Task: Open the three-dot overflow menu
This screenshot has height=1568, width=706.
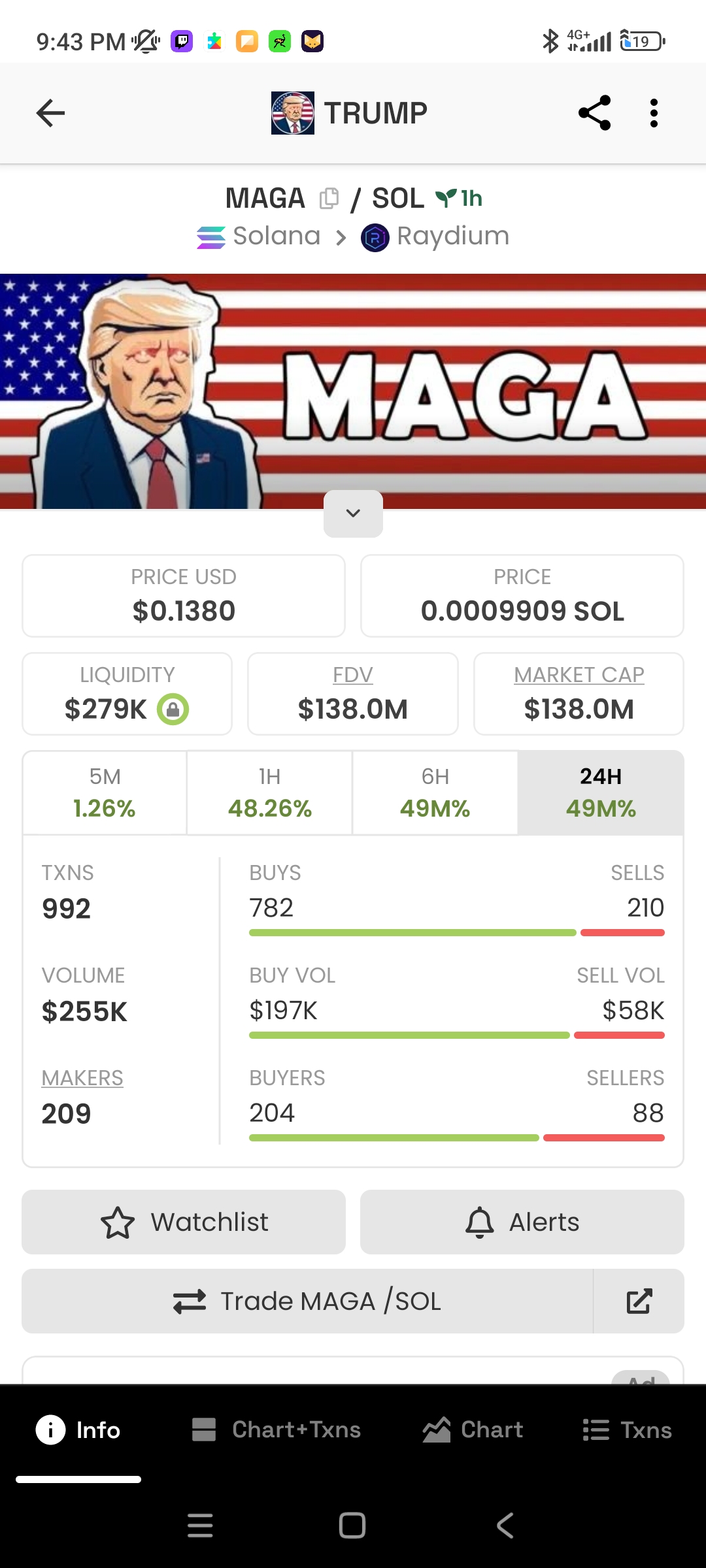Action: (654, 113)
